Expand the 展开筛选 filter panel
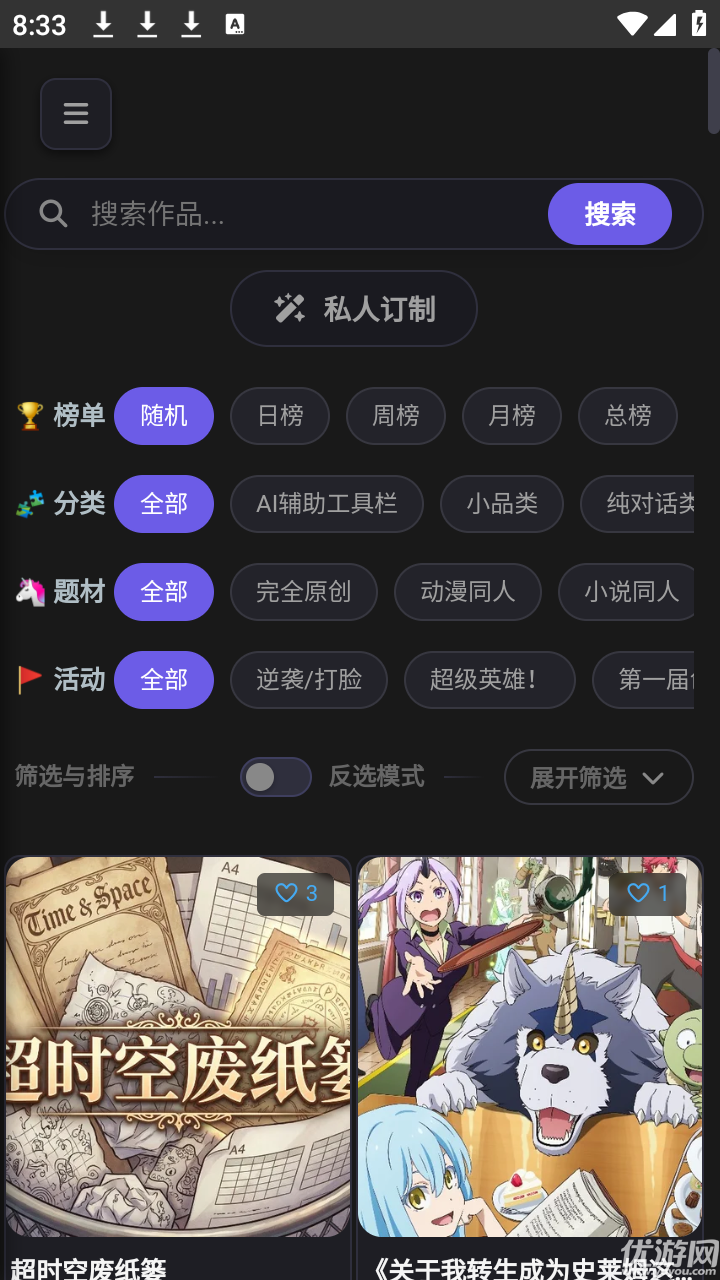The width and height of the screenshot is (720, 1280). [598, 777]
